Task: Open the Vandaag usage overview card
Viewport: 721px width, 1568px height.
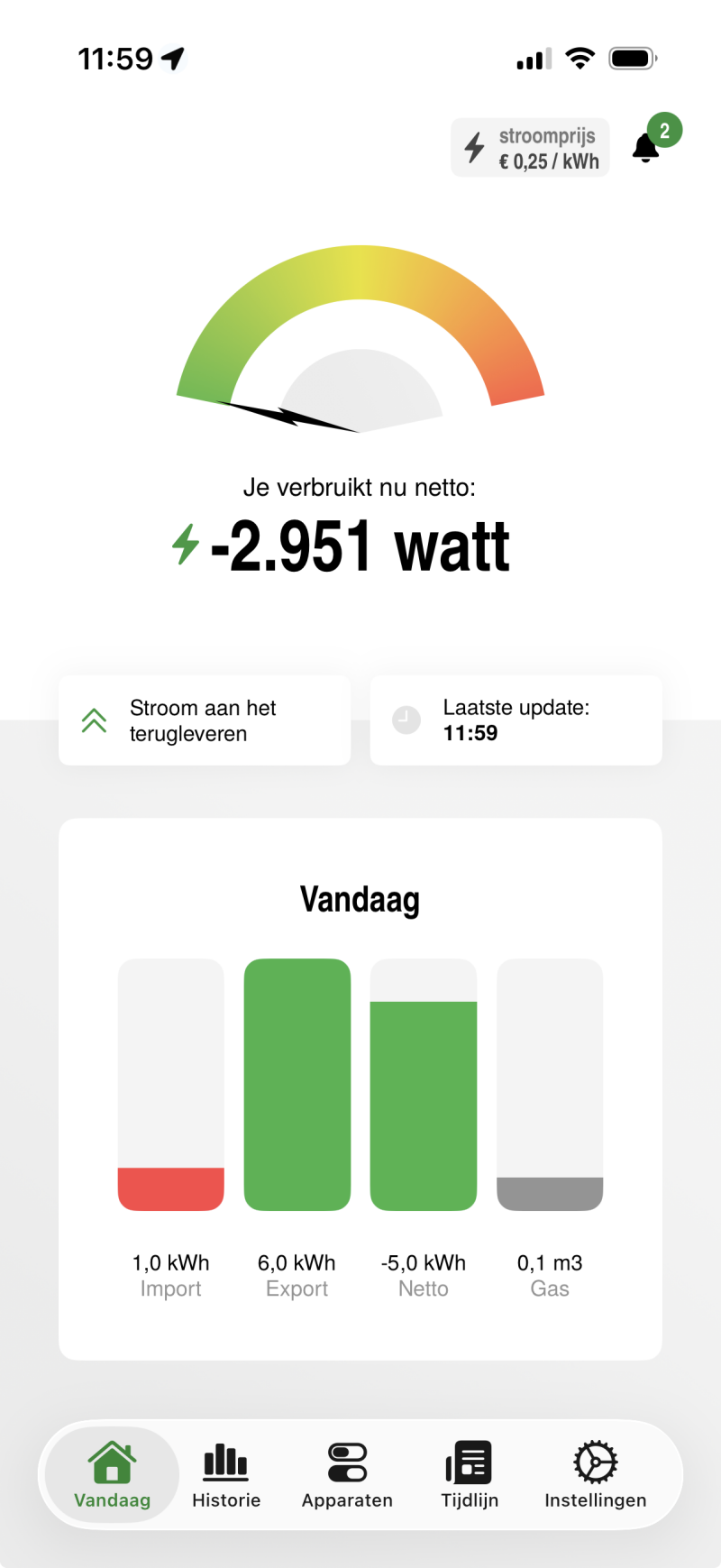Action: [360, 1089]
